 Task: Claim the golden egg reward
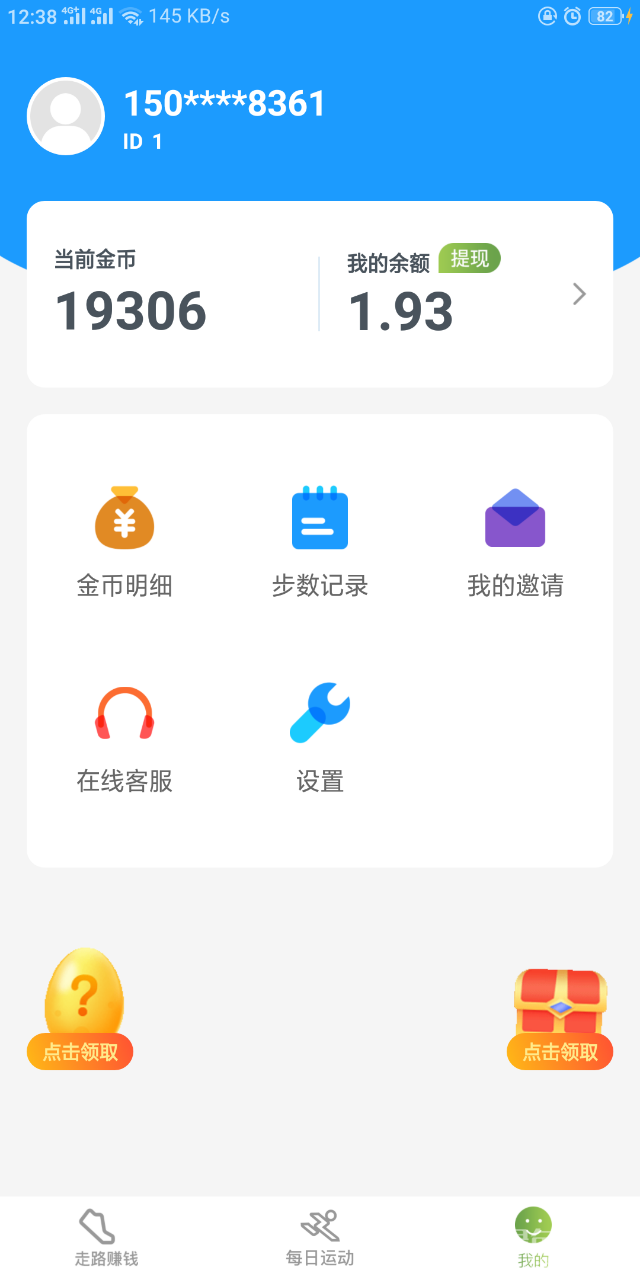click(81, 1010)
